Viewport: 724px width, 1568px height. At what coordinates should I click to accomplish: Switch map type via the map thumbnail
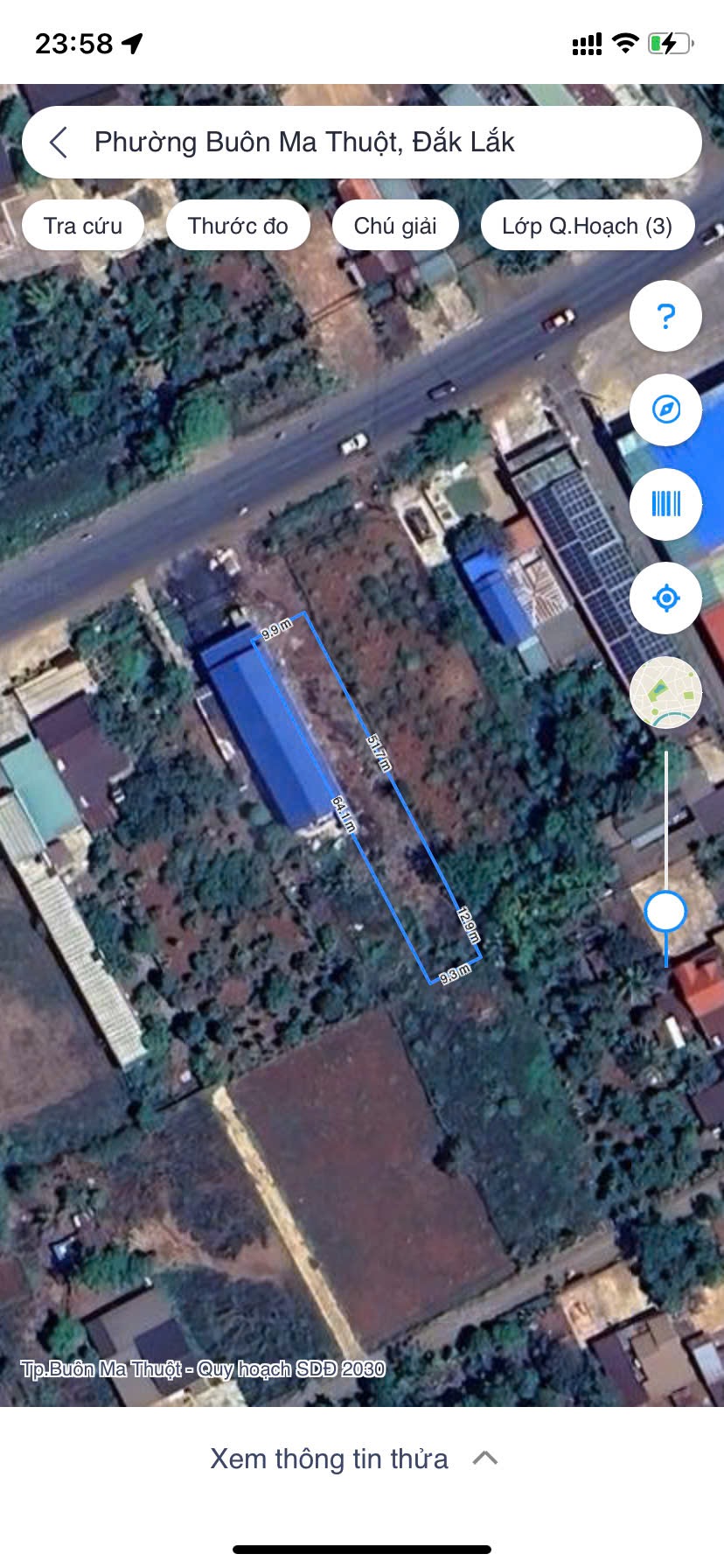pyautogui.click(x=665, y=693)
